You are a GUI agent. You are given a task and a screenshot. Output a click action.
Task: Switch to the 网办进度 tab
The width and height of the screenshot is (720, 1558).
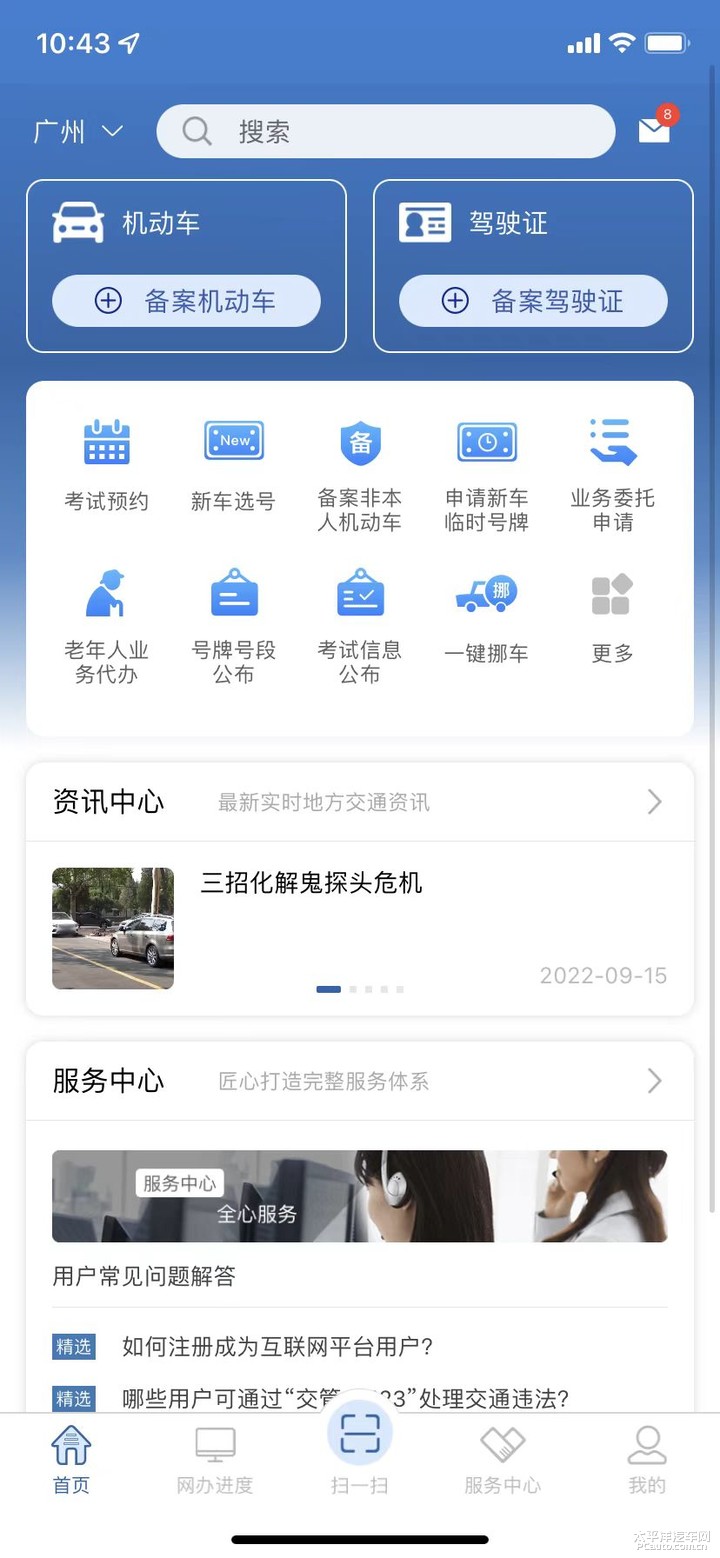point(215,1460)
